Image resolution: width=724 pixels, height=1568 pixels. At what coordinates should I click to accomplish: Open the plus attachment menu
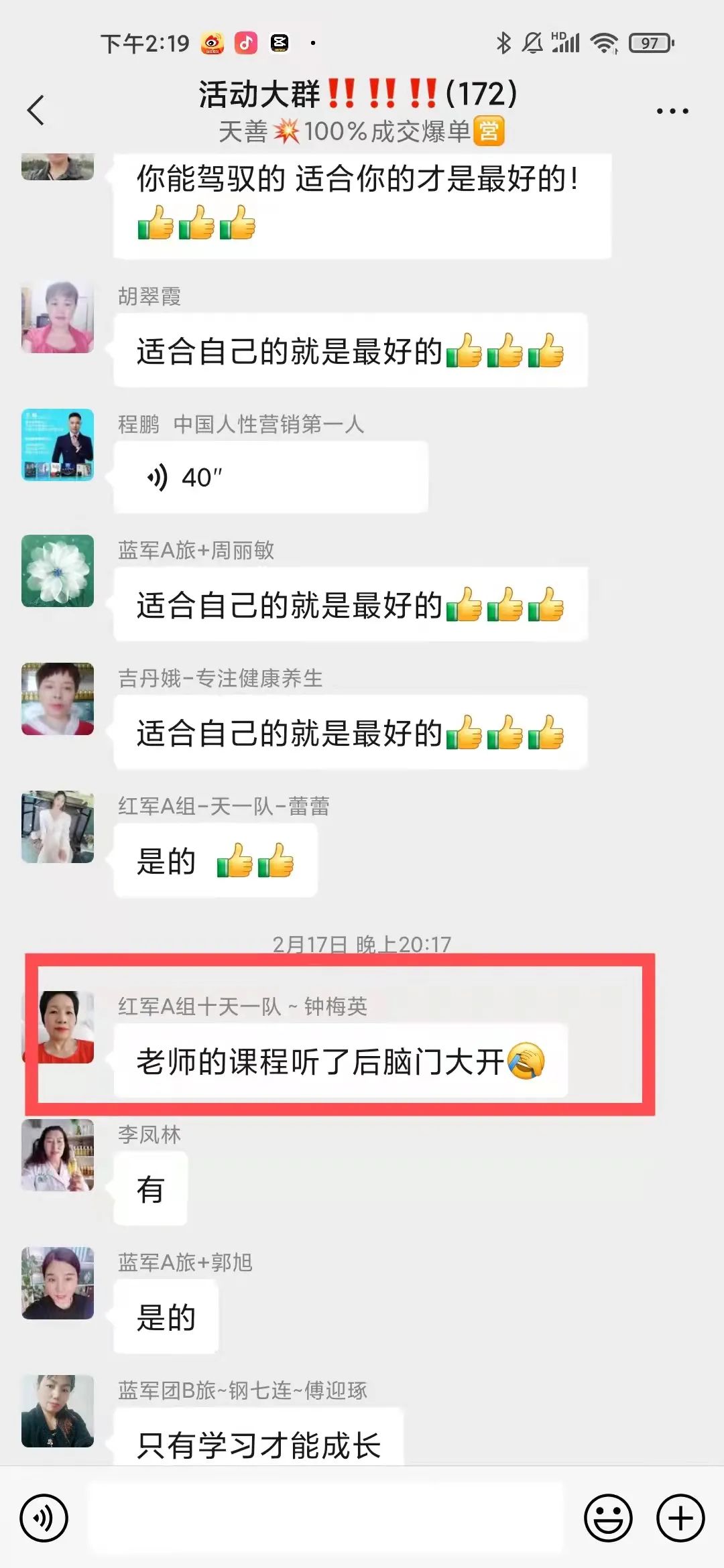680,1518
